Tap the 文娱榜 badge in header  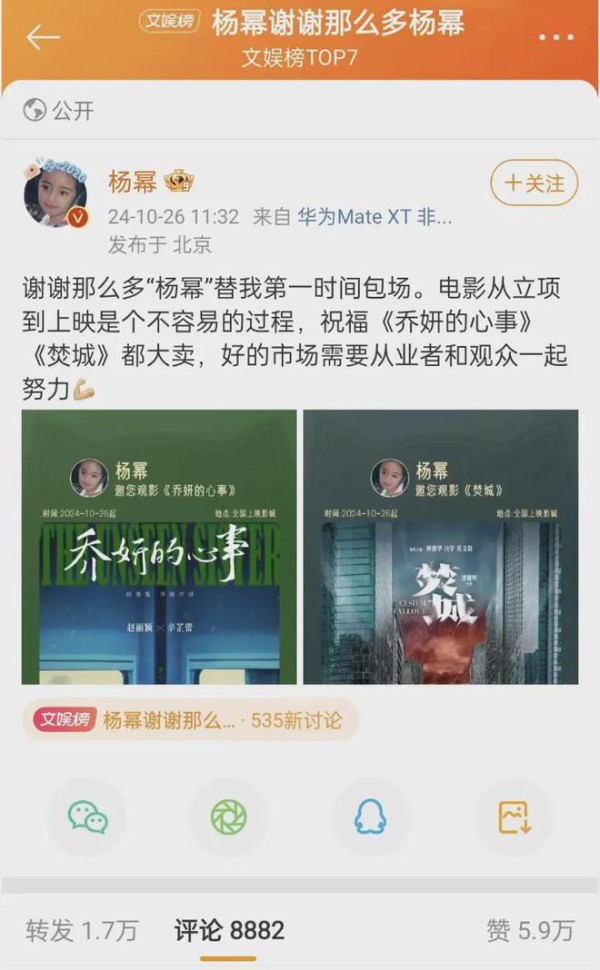169,22
